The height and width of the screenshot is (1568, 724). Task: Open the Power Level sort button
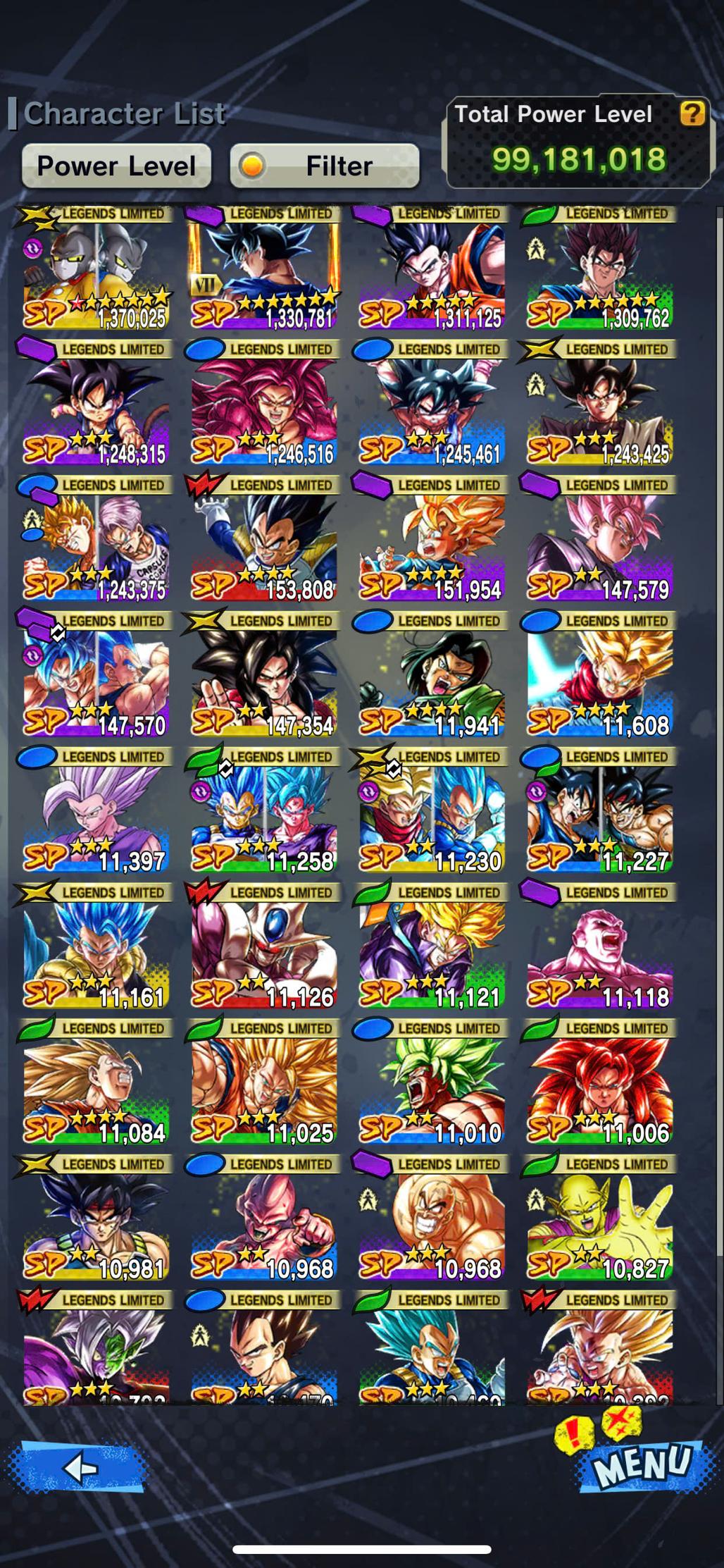point(116,166)
